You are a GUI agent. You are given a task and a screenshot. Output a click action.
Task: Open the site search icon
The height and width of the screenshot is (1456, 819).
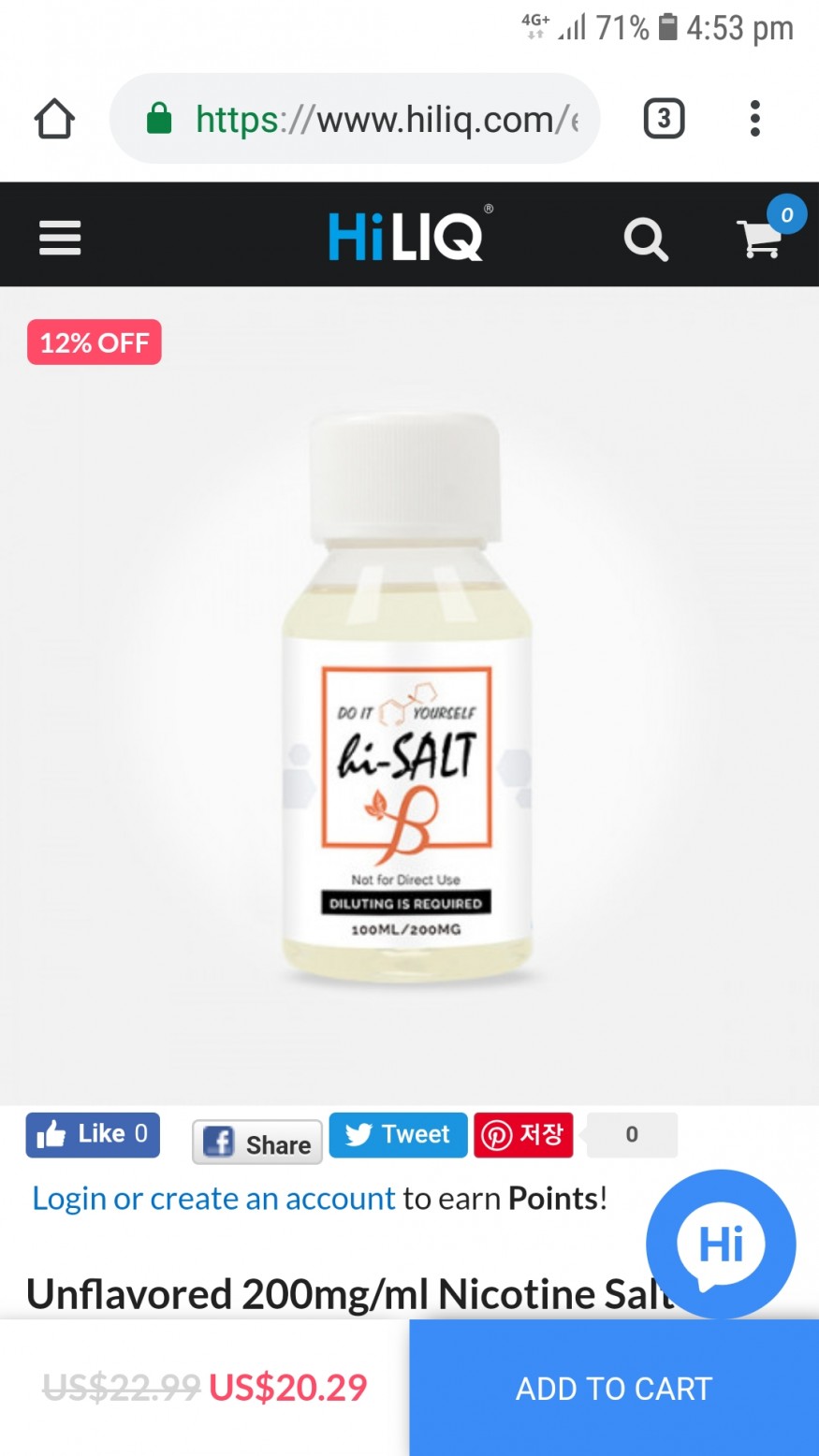point(646,239)
